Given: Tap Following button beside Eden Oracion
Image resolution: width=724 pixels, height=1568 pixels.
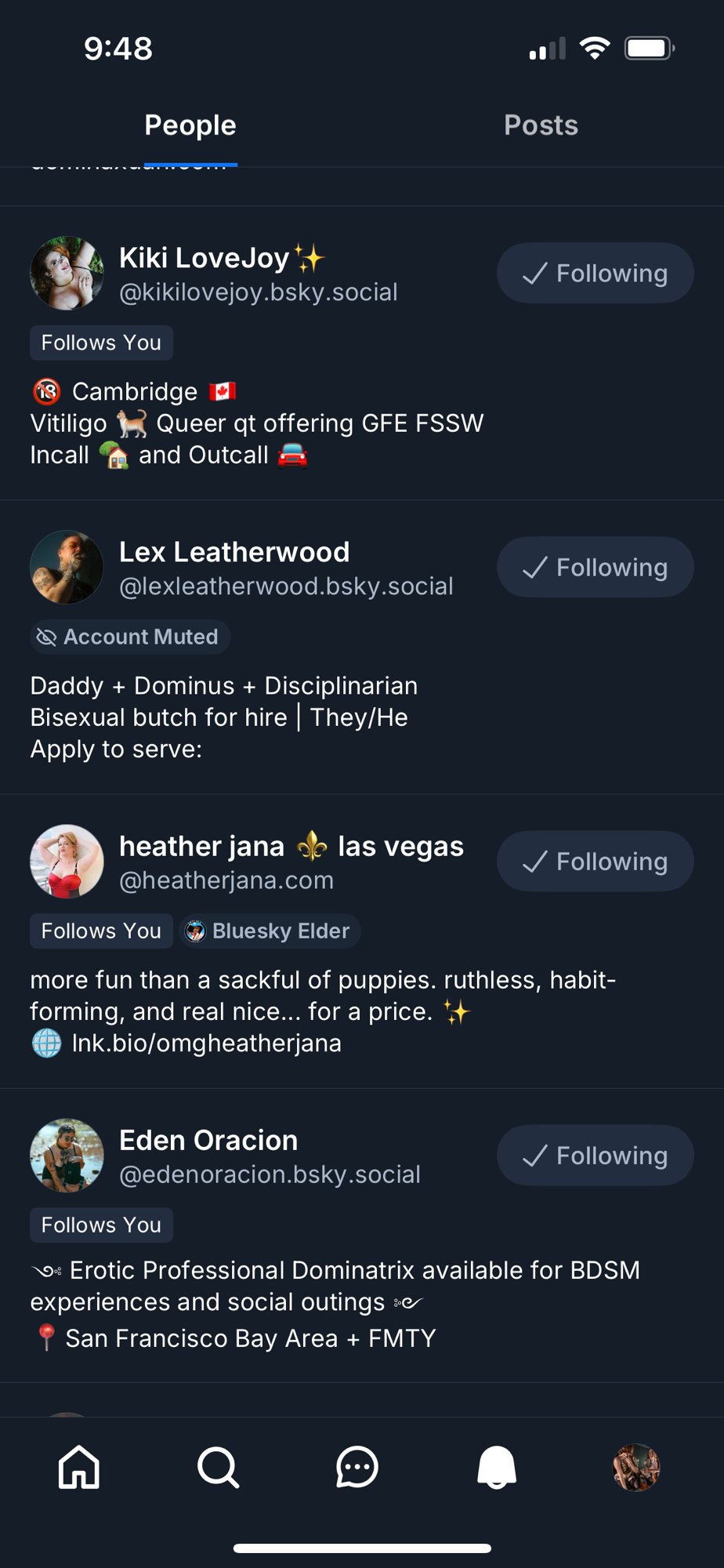Looking at the screenshot, I should pyautogui.click(x=595, y=1155).
